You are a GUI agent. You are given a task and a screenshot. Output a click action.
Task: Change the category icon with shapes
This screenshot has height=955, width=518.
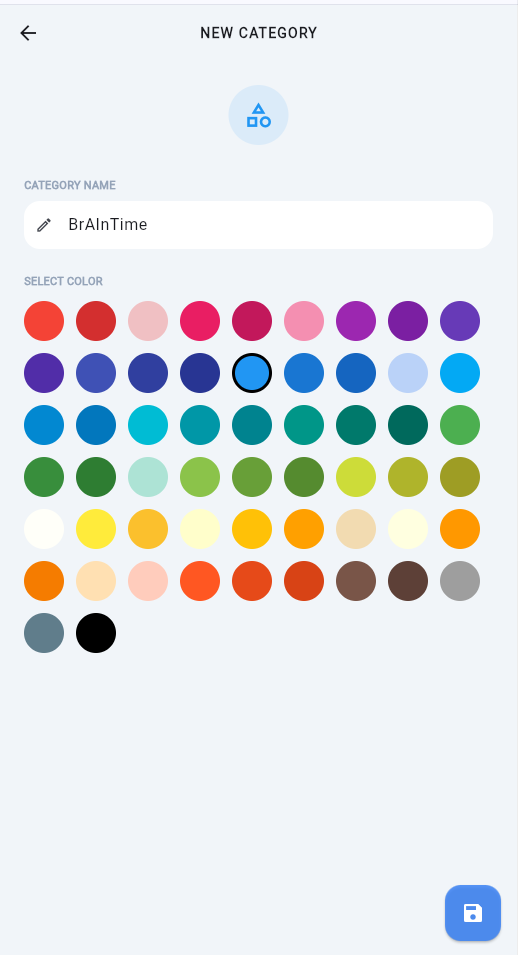point(258,115)
